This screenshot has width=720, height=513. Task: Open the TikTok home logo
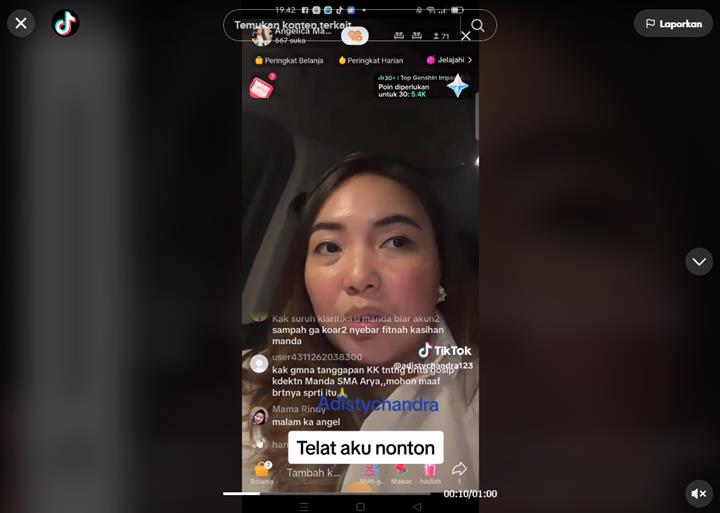click(x=66, y=24)
